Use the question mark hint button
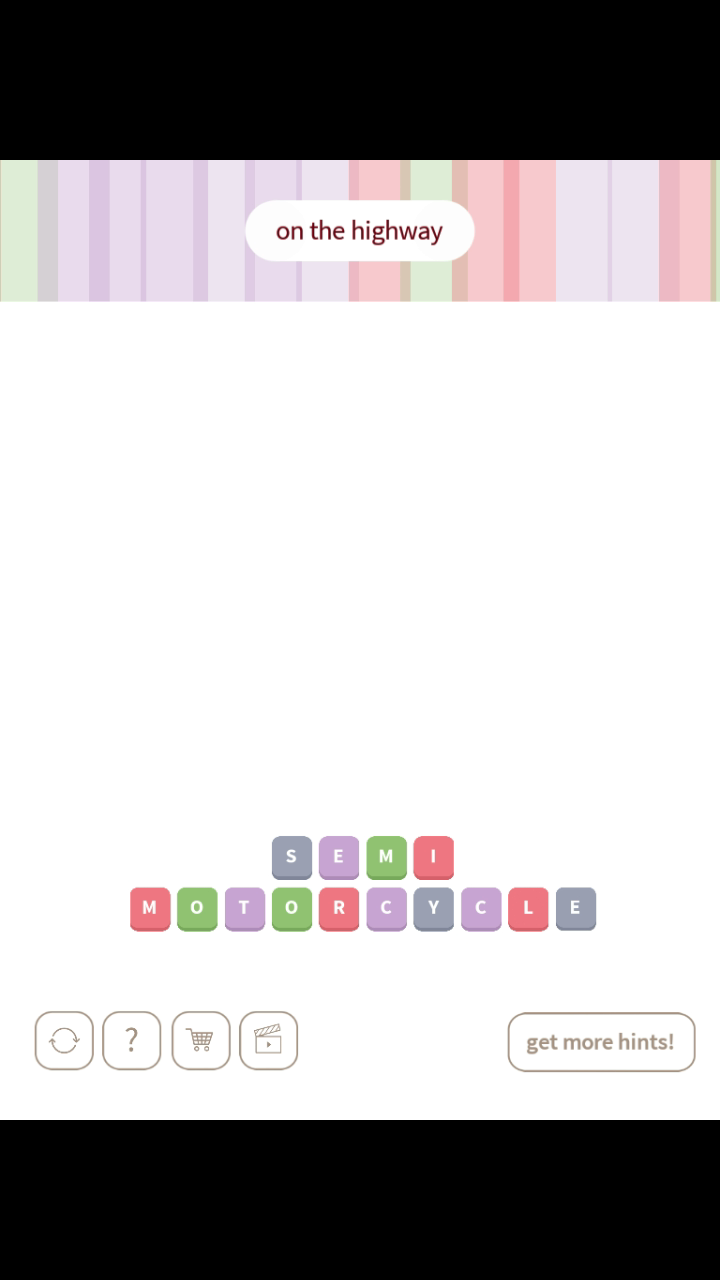 coord(131,1041)
